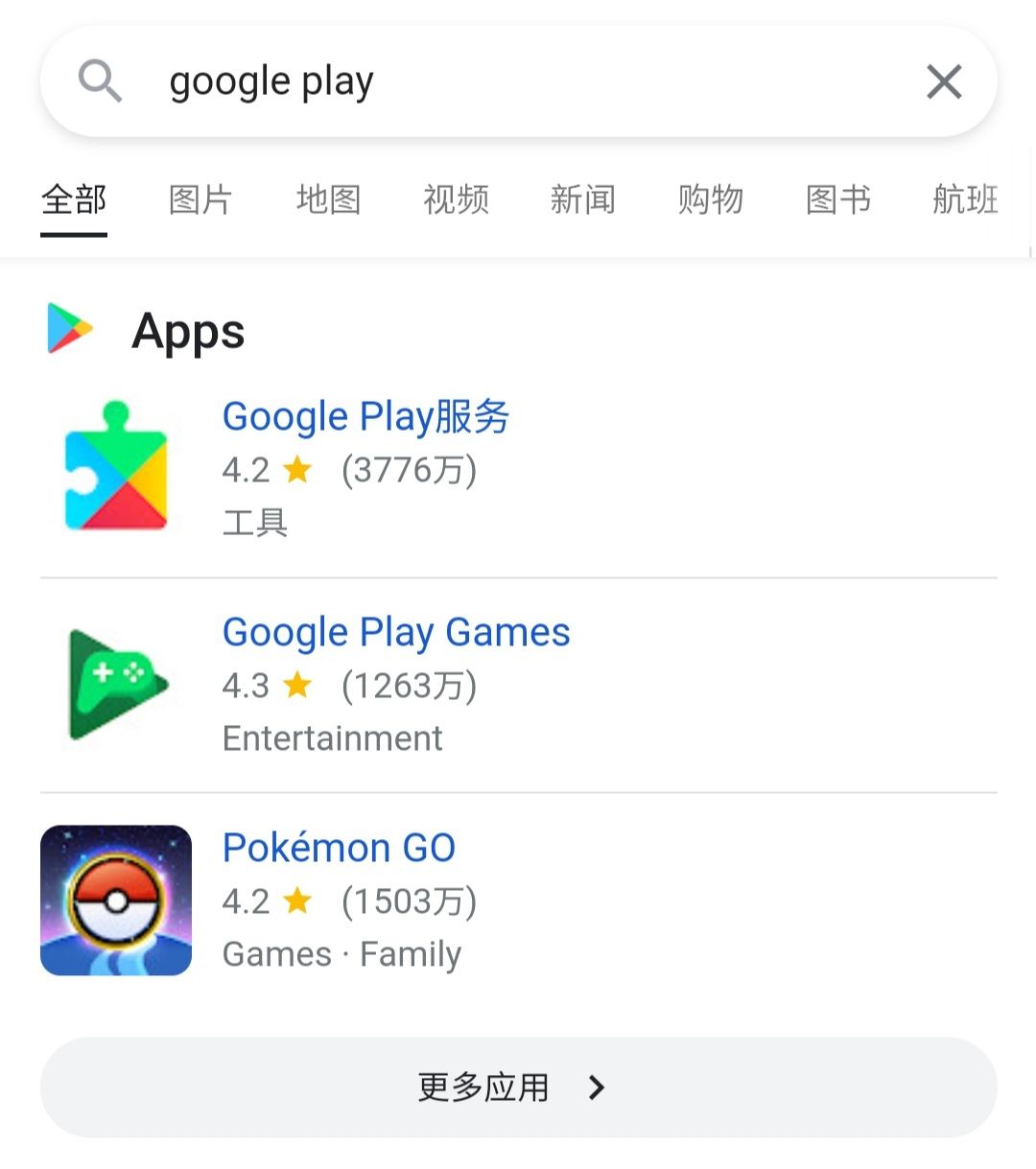
Task: Clear the search query with the X
Action: coord(944,82)
